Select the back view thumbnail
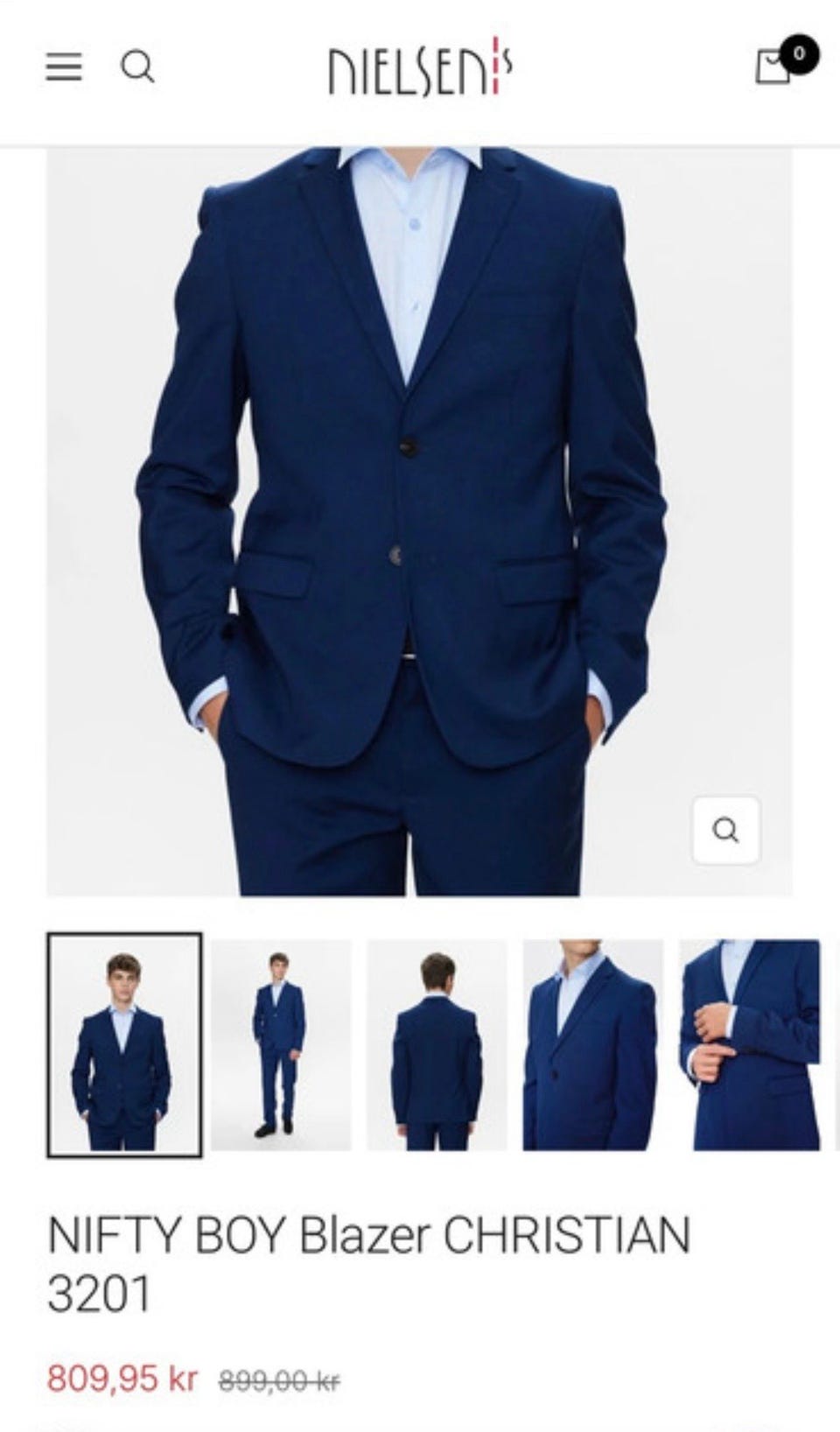Image resolution: width=840 pixels, height=1432 pixels. 437,1045
